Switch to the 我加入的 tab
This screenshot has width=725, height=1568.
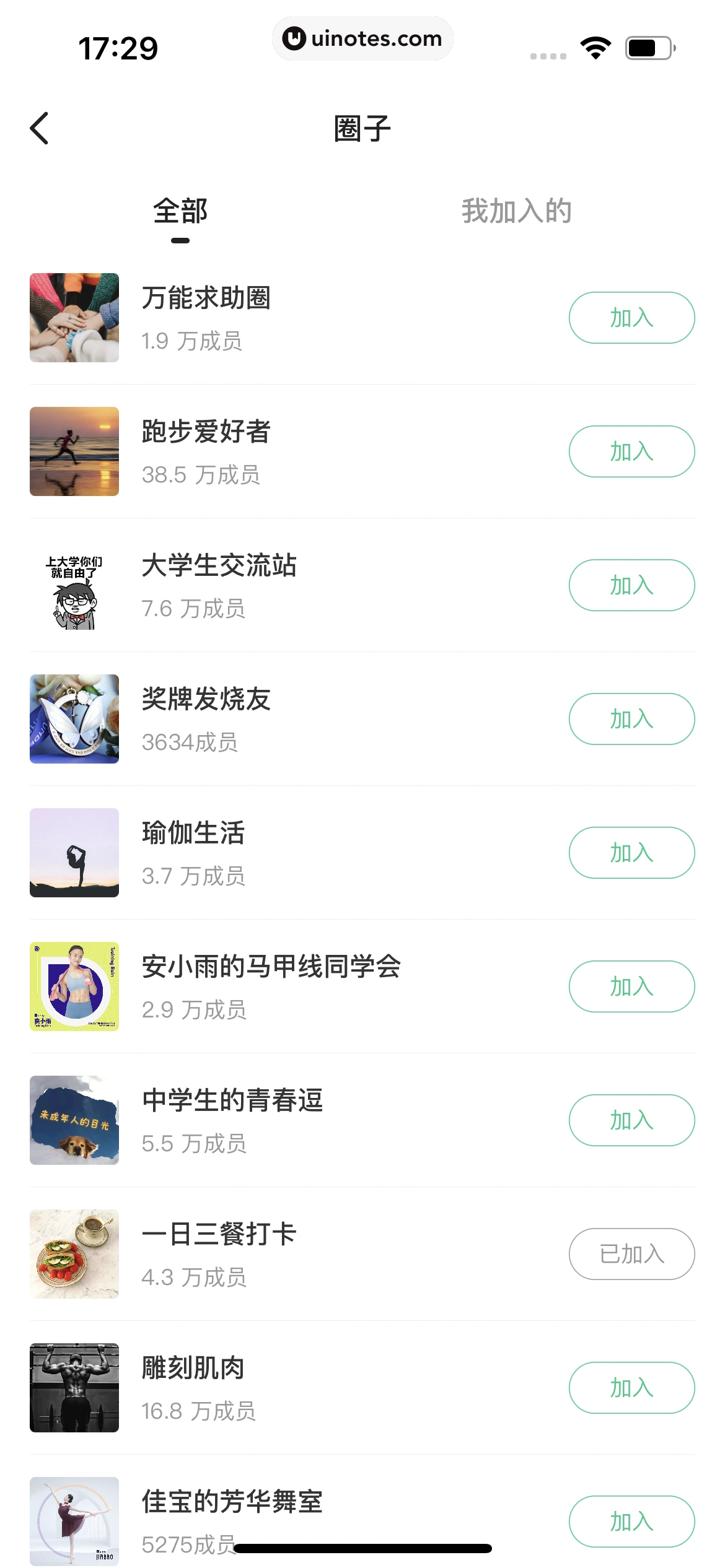click(516, 211)
